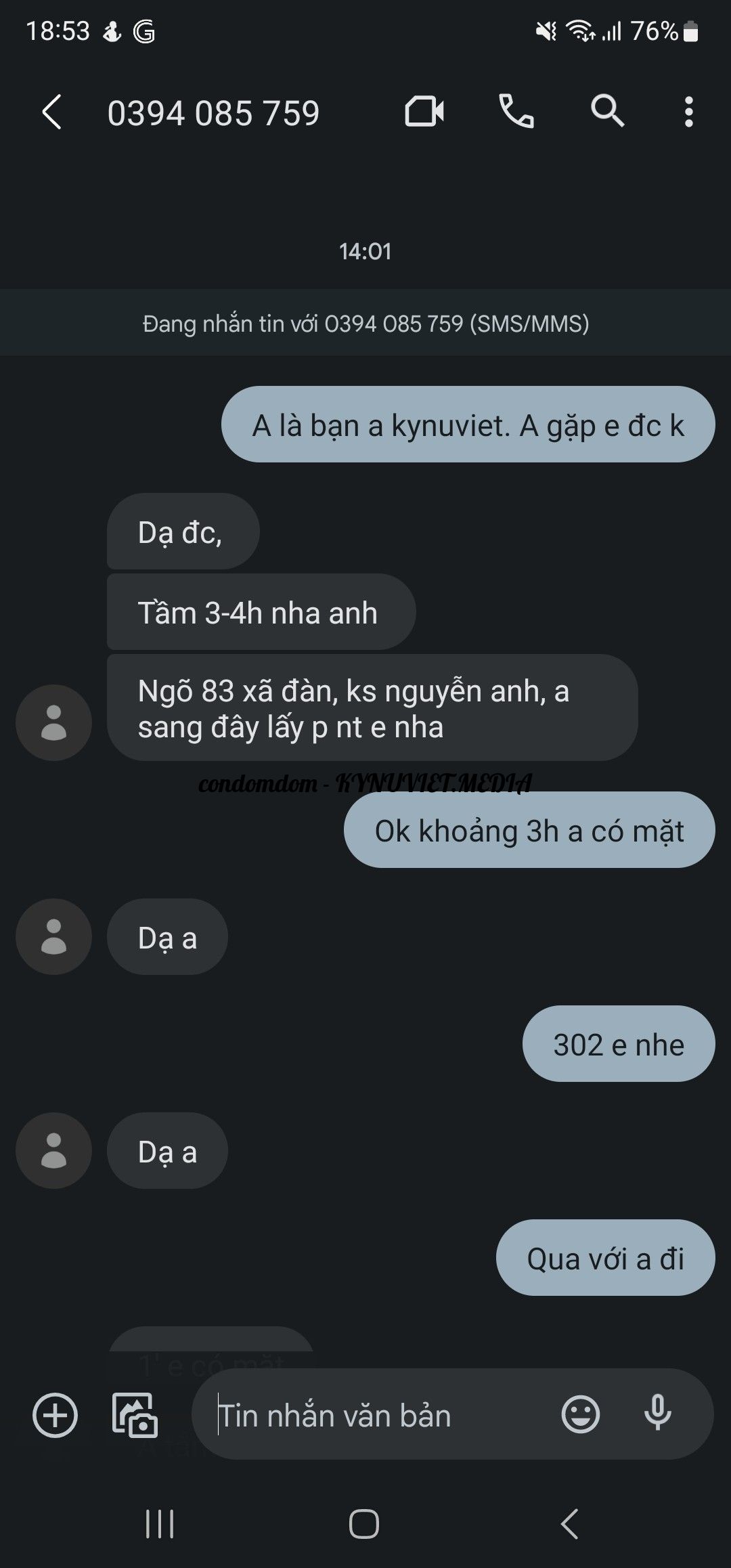This screenshot has width=731, height=1568.
Task: Attach a photo from gallery or camera
Action: pyautogui.click(x=135, y=1415)
